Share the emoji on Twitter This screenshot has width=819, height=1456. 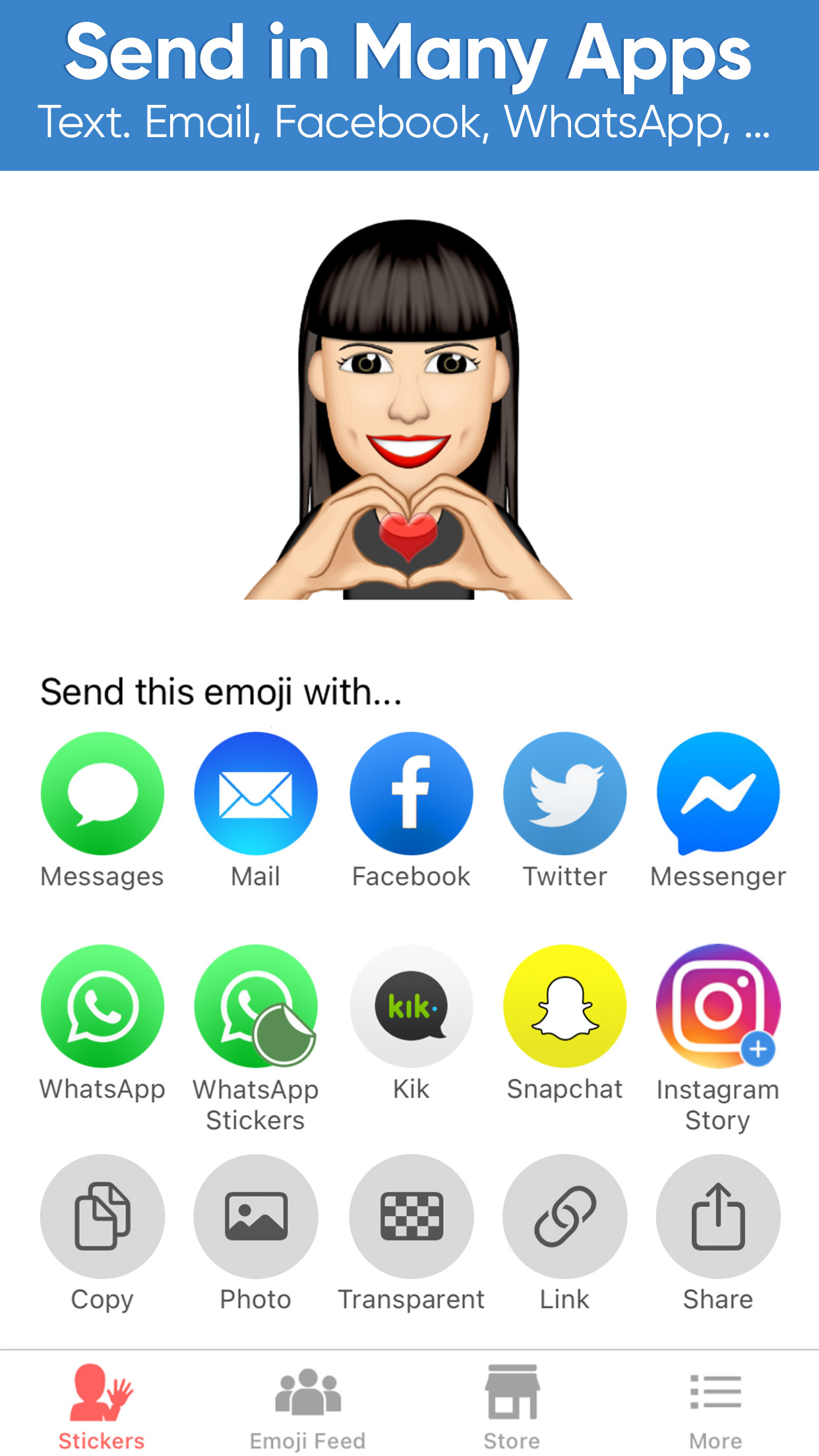click(x=564, y=794)
